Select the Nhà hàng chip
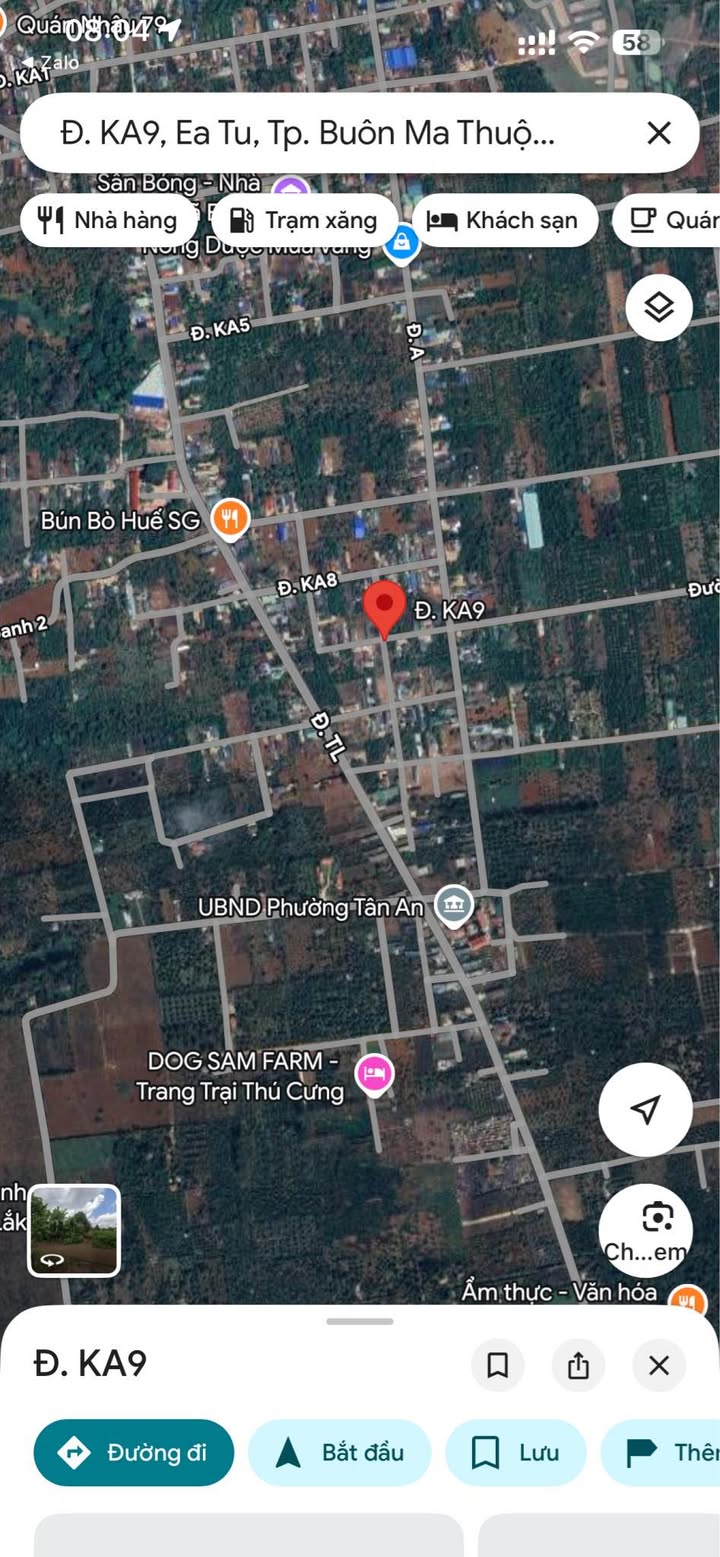The height and width of the screenshot is (1557, 720). pyautogui.click(x=108, y=220)
